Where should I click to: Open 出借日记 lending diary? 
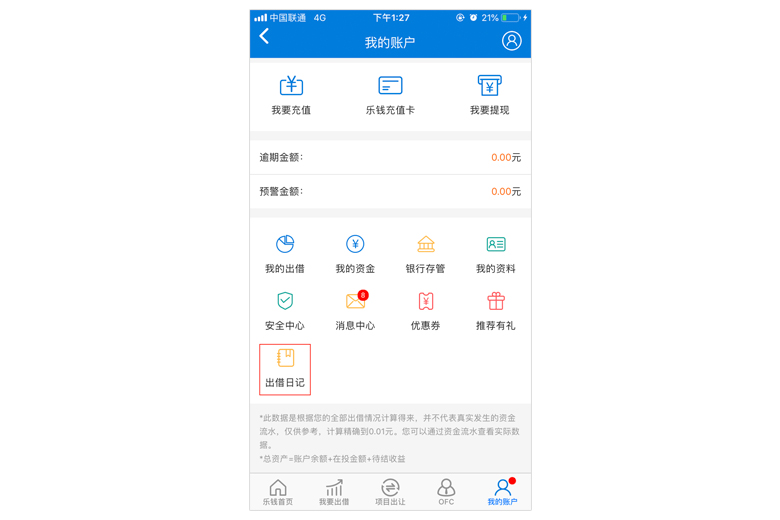[285, 368]
